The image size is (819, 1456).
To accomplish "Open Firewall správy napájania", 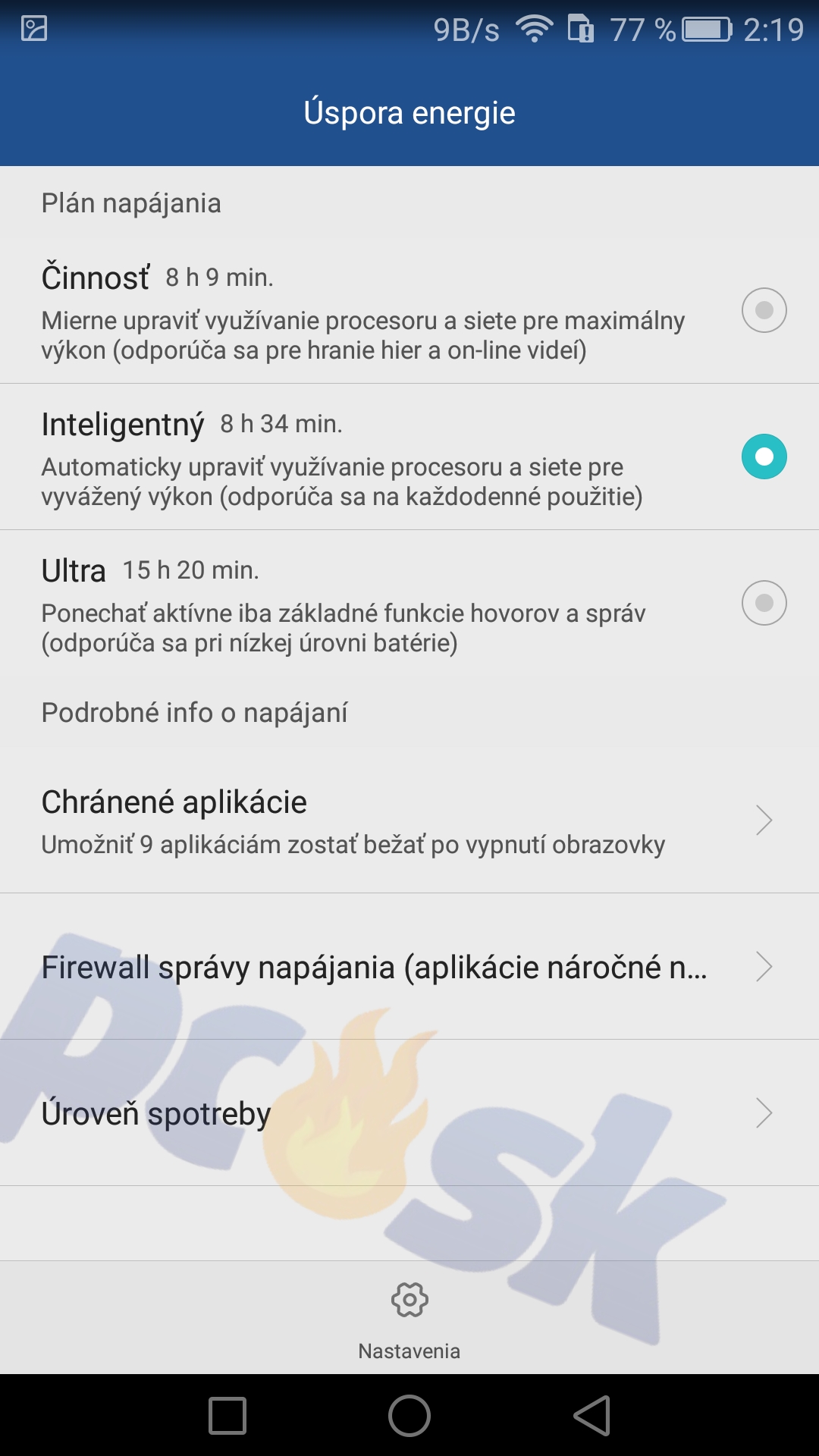I will click(409, 966).
